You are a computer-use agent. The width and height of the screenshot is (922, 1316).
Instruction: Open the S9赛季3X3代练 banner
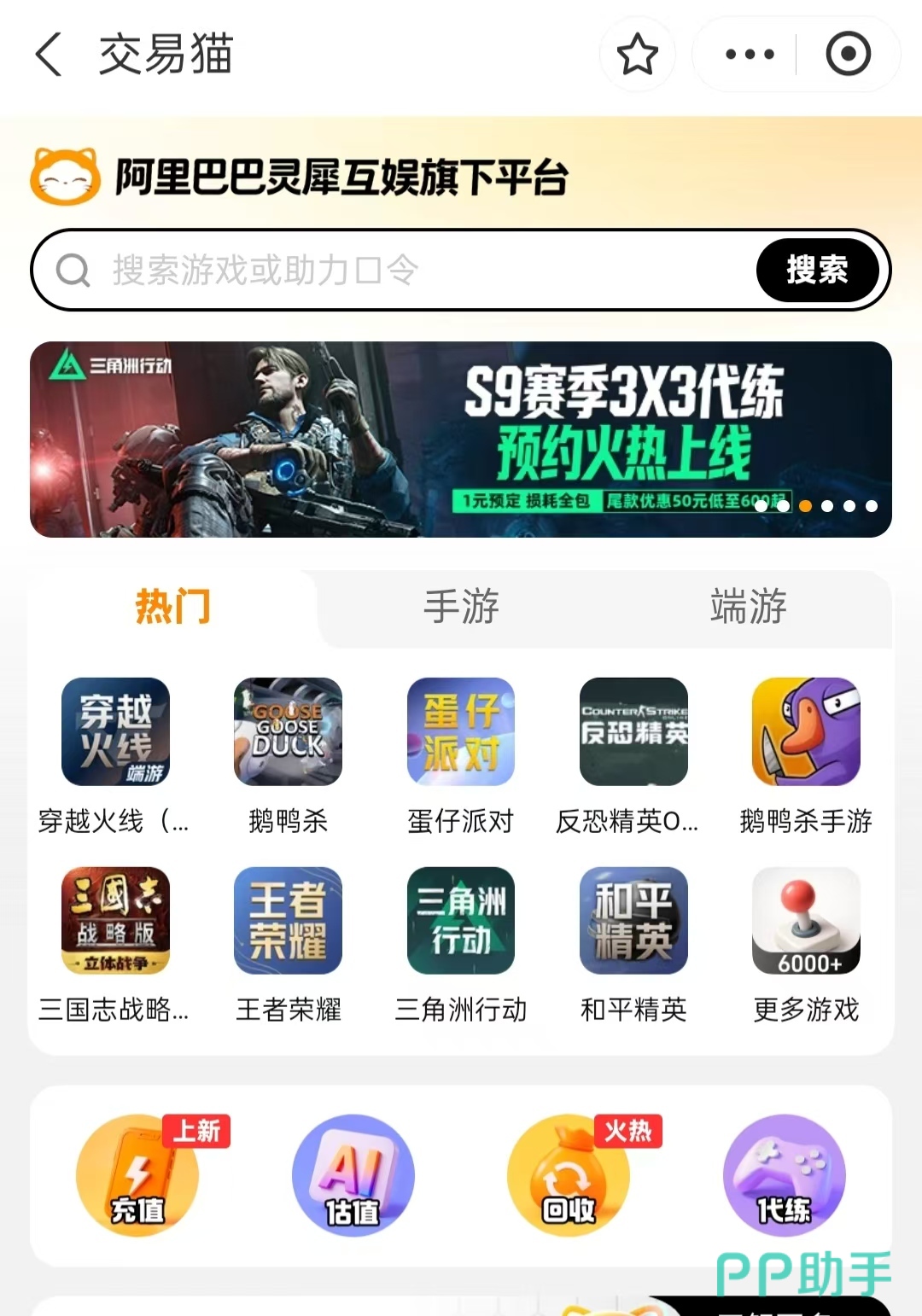tap(461, 439)
